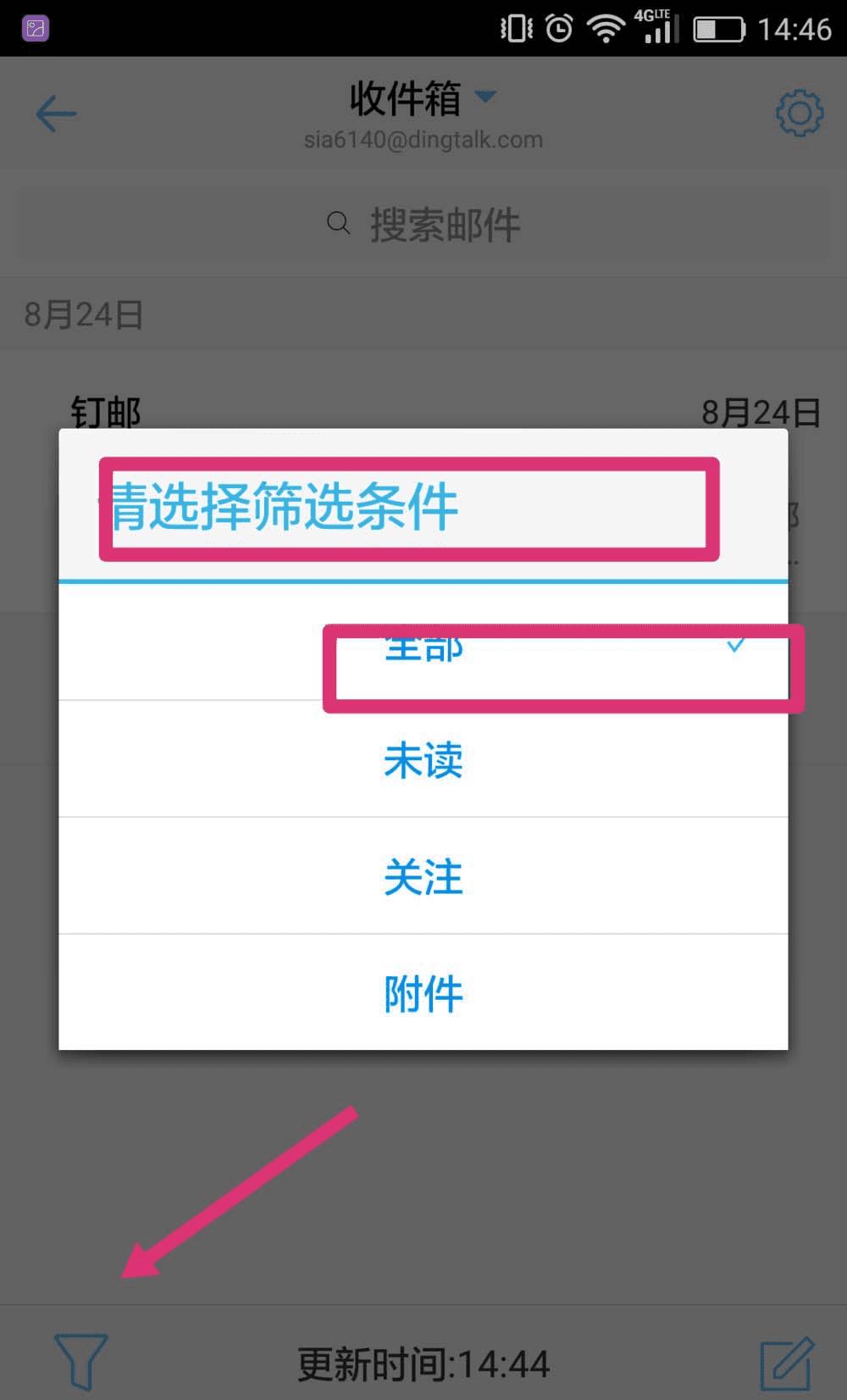Go back with the arrow icon

coord(56,114)
